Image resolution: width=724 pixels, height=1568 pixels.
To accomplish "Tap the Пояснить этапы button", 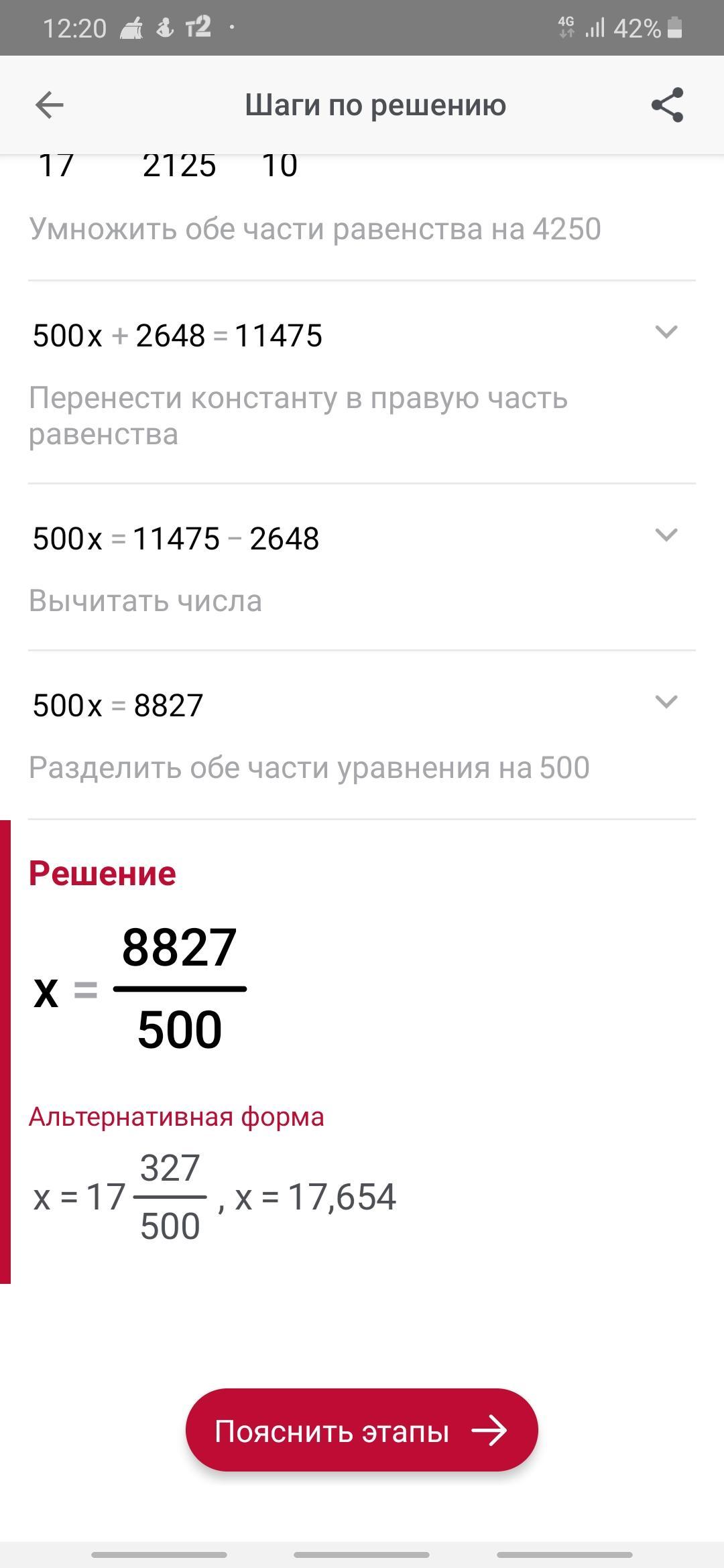I will 361,1431.
